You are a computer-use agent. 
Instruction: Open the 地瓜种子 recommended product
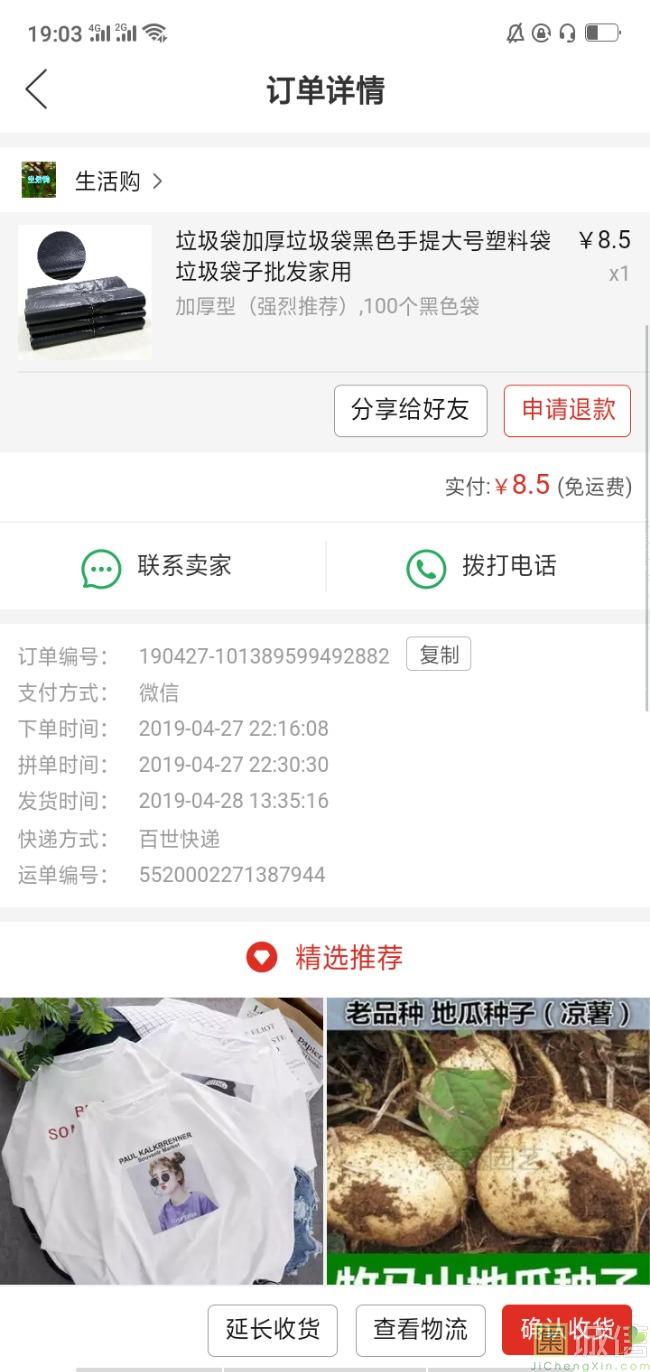click(x=488, y=1140)
